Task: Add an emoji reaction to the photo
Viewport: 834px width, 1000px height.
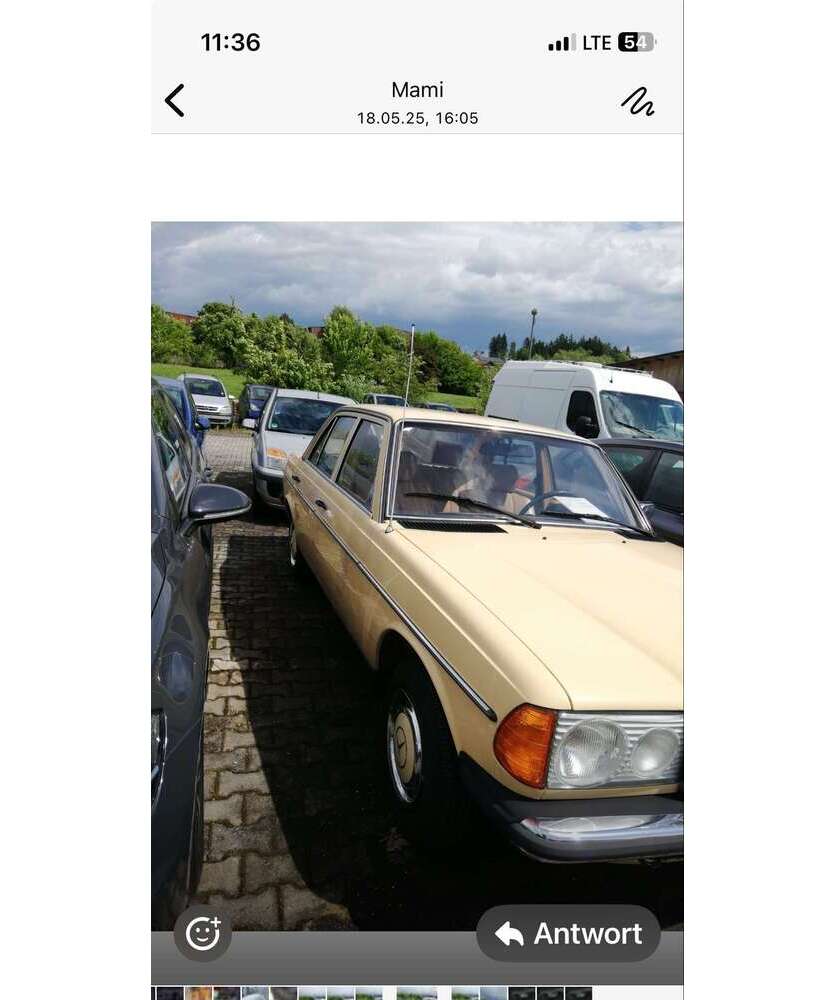Action: [203, 933]
